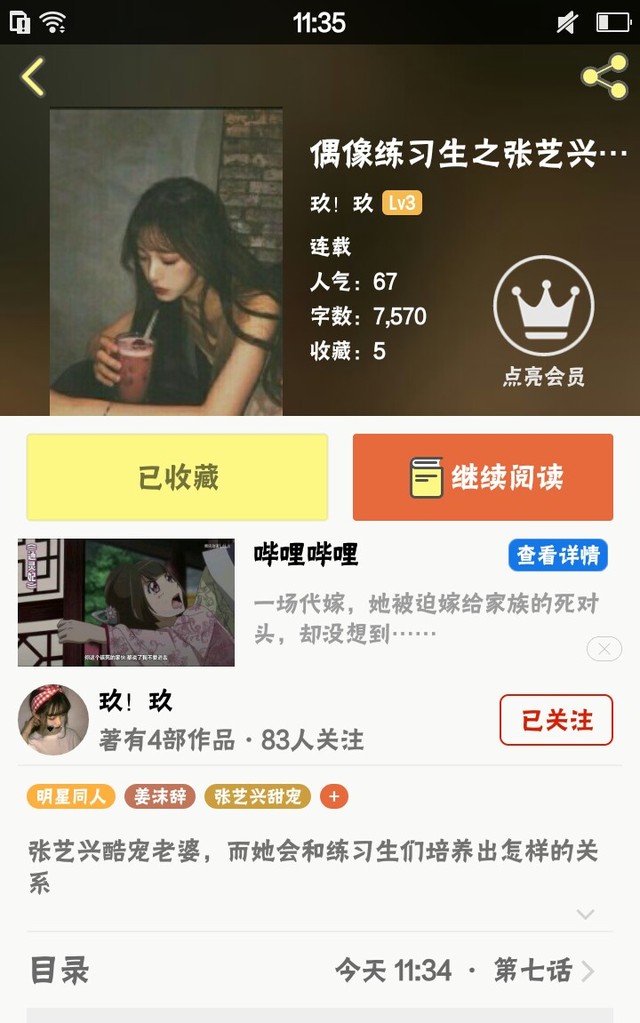Open 查看详情 for the 哔哩哔哩 ad

557,555
